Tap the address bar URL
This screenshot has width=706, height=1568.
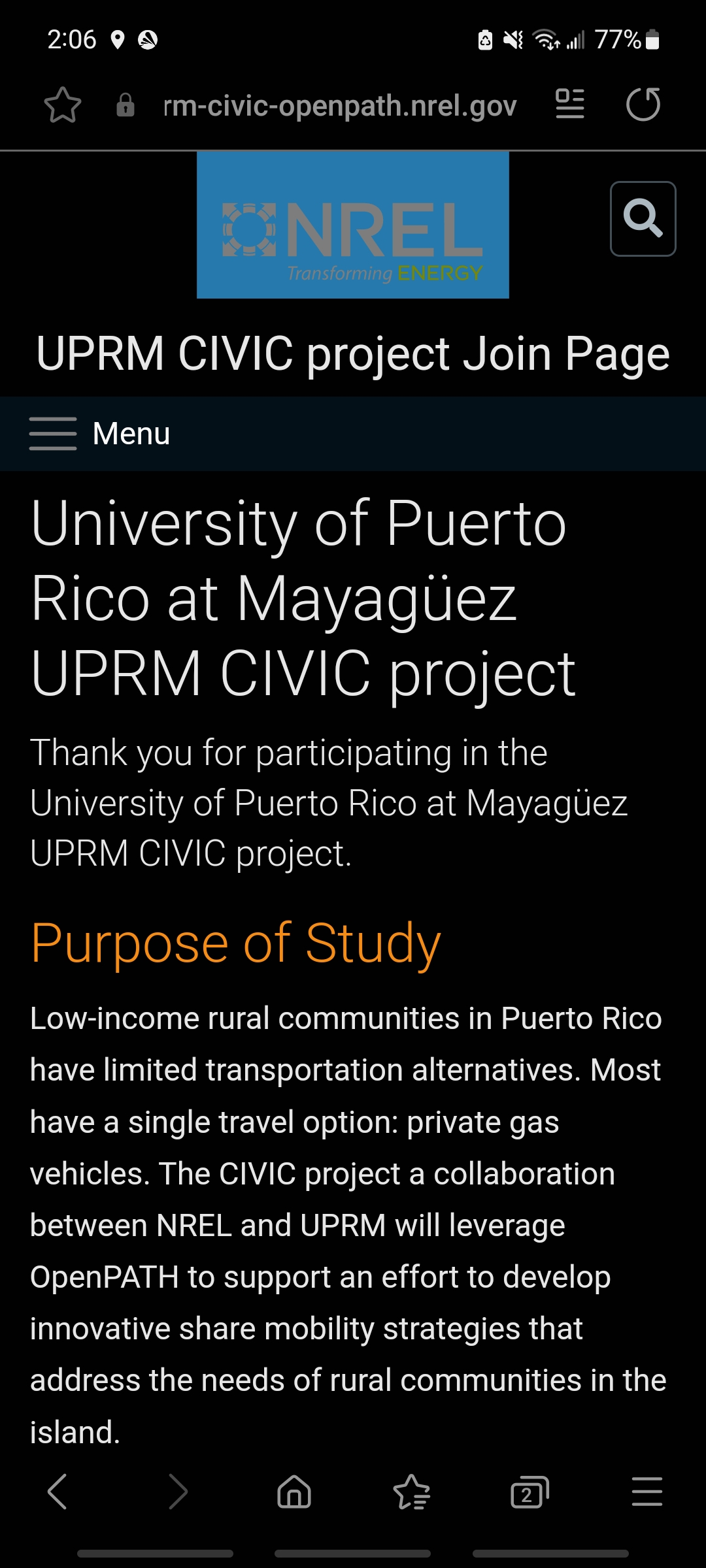coord(339,105)
